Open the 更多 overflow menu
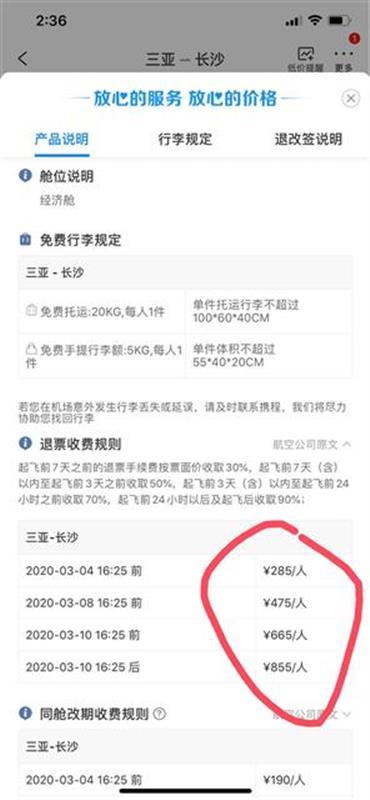Screen dimensions: 370x800 [343, 59]
